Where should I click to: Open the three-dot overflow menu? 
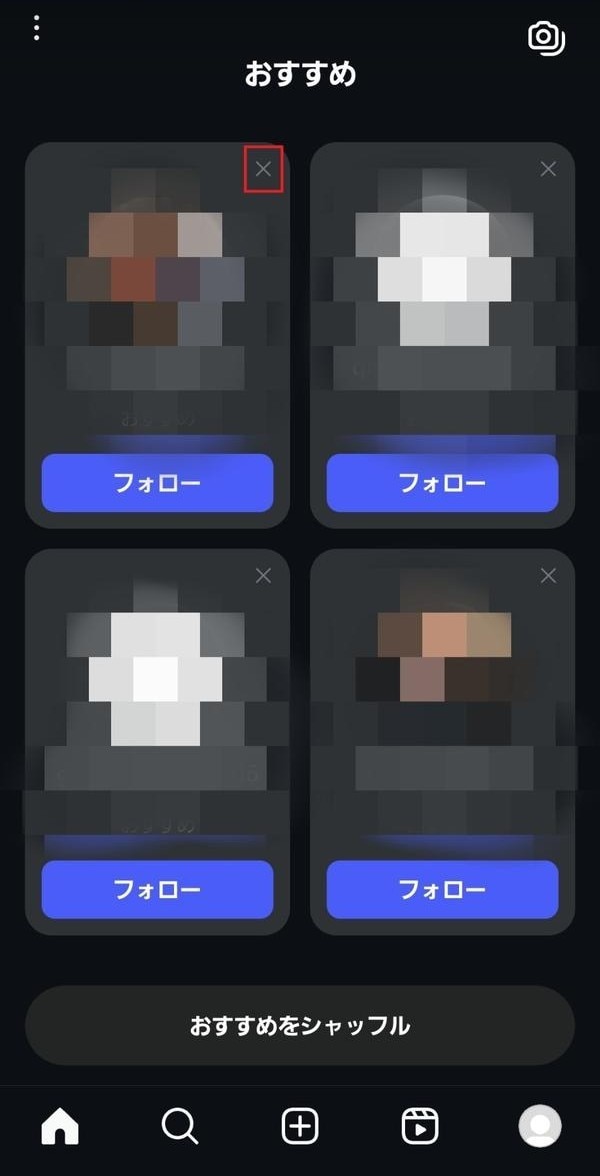click(x=37, y=28)
